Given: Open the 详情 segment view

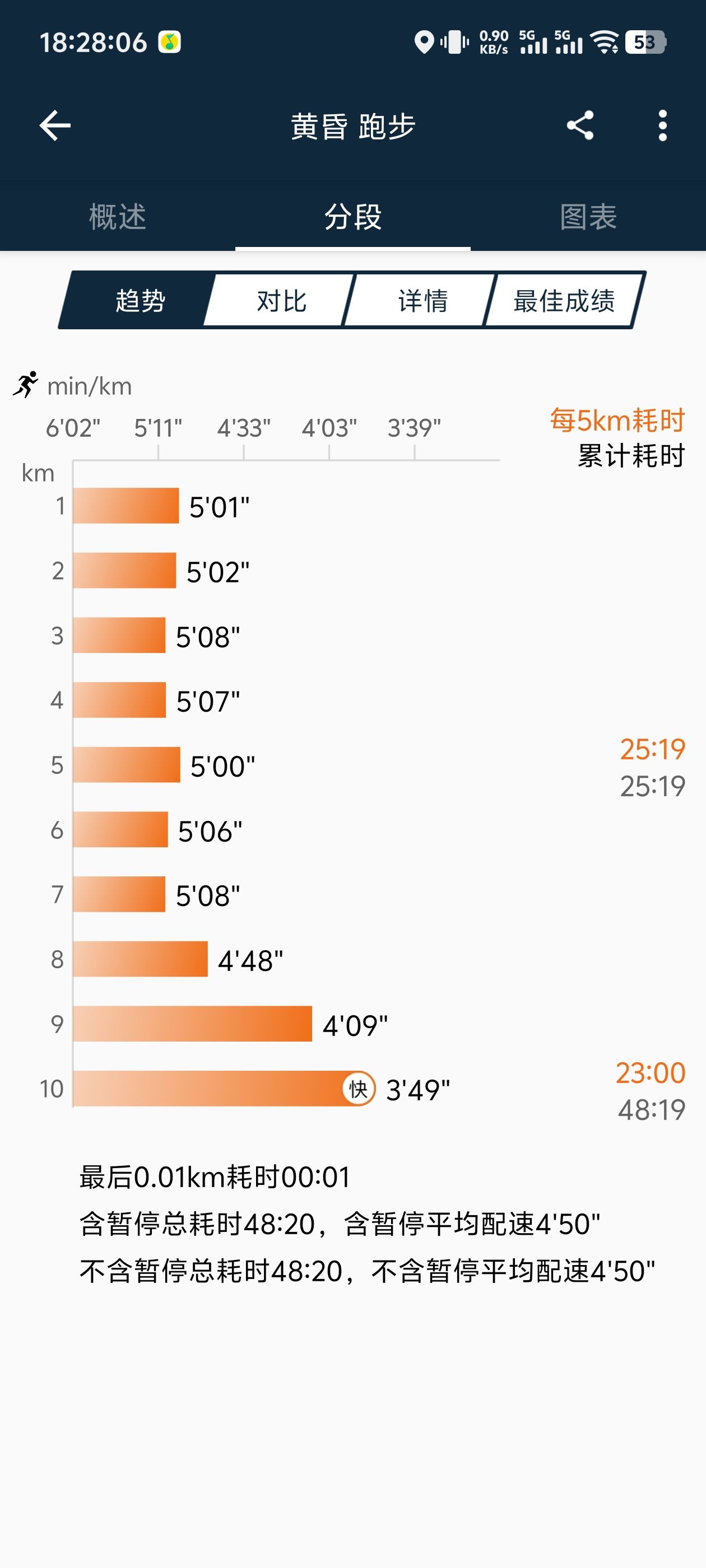Looking at the screenshot, I should 422,301.
